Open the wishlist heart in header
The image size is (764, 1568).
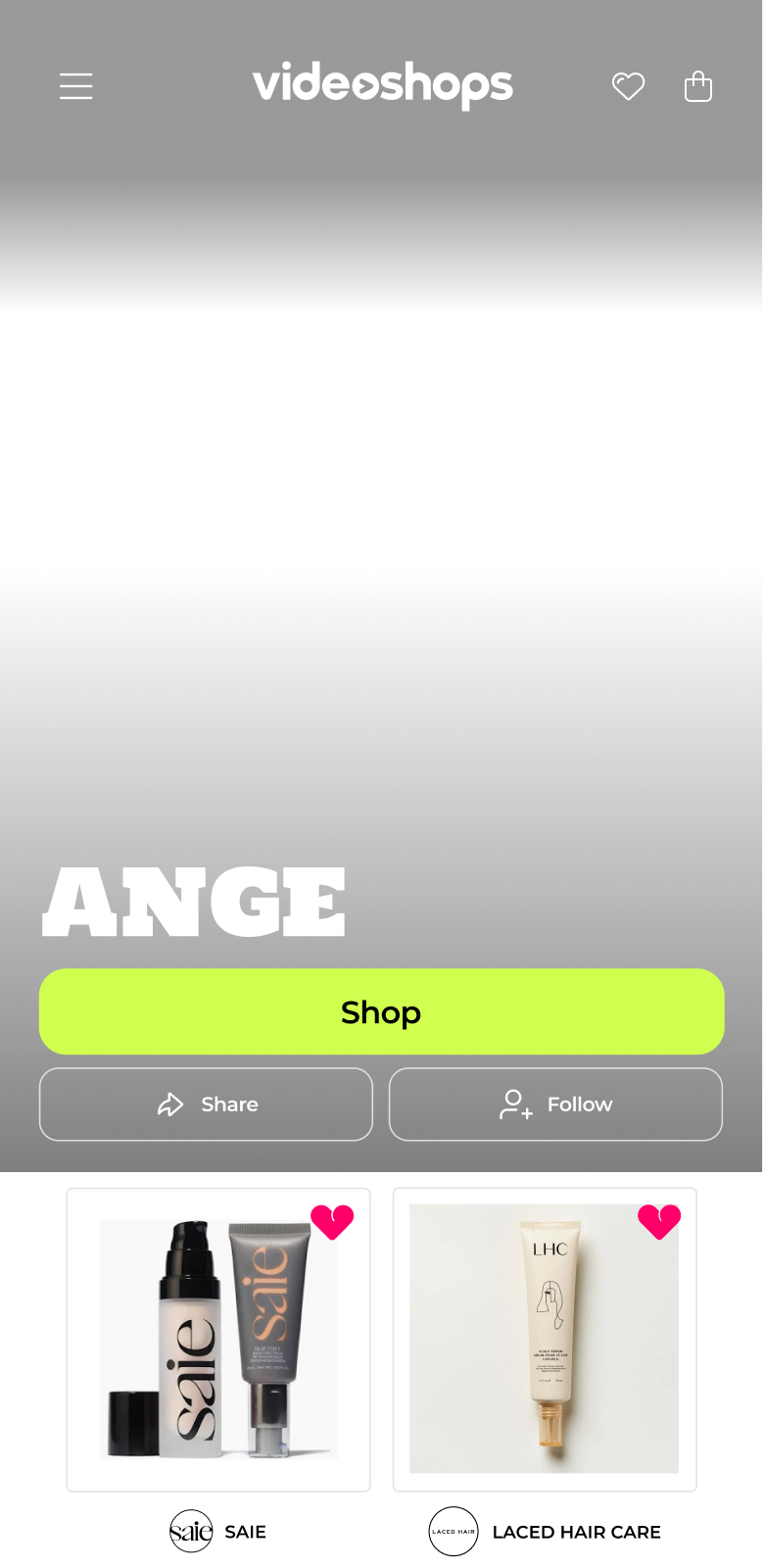coord(628,86)
